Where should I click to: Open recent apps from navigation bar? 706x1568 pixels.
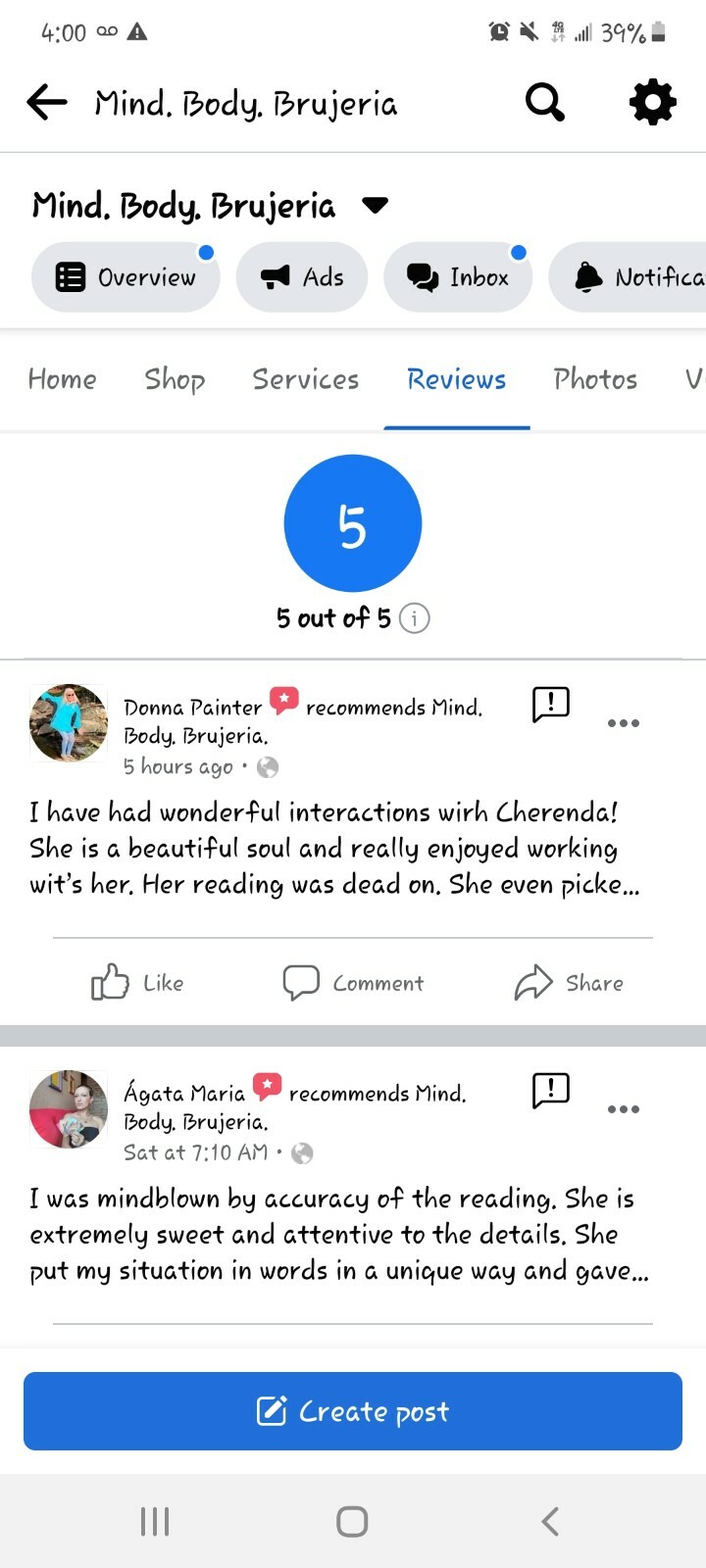pos(155,1521)
